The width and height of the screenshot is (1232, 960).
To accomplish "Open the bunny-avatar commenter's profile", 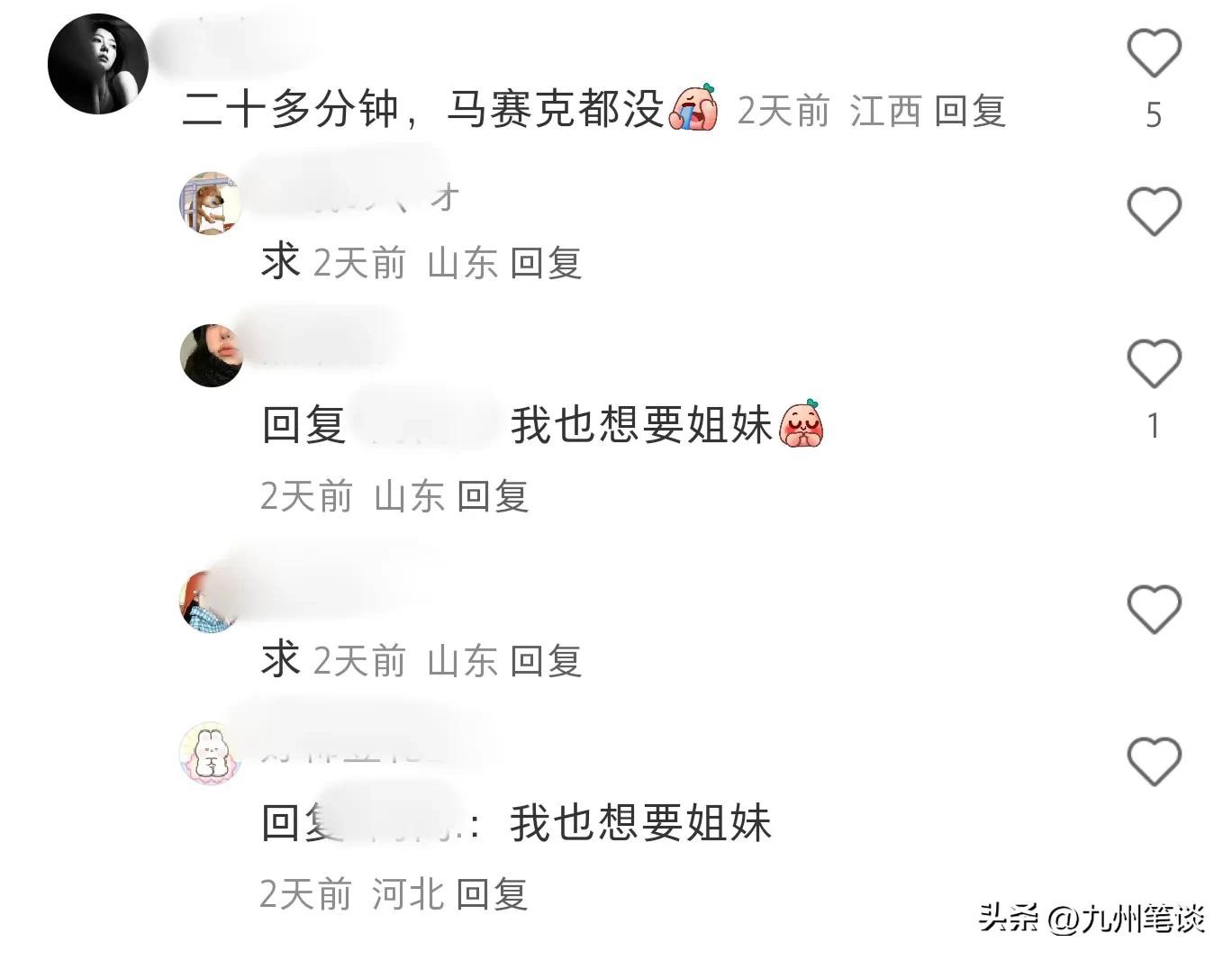I will point(211,753).
